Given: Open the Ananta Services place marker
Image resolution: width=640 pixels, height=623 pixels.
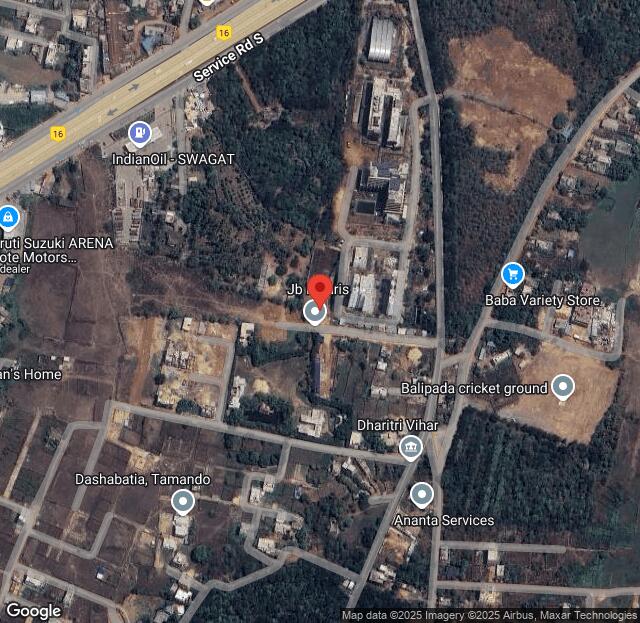Looking at the screenshot, I should click(x=422, y=494).
